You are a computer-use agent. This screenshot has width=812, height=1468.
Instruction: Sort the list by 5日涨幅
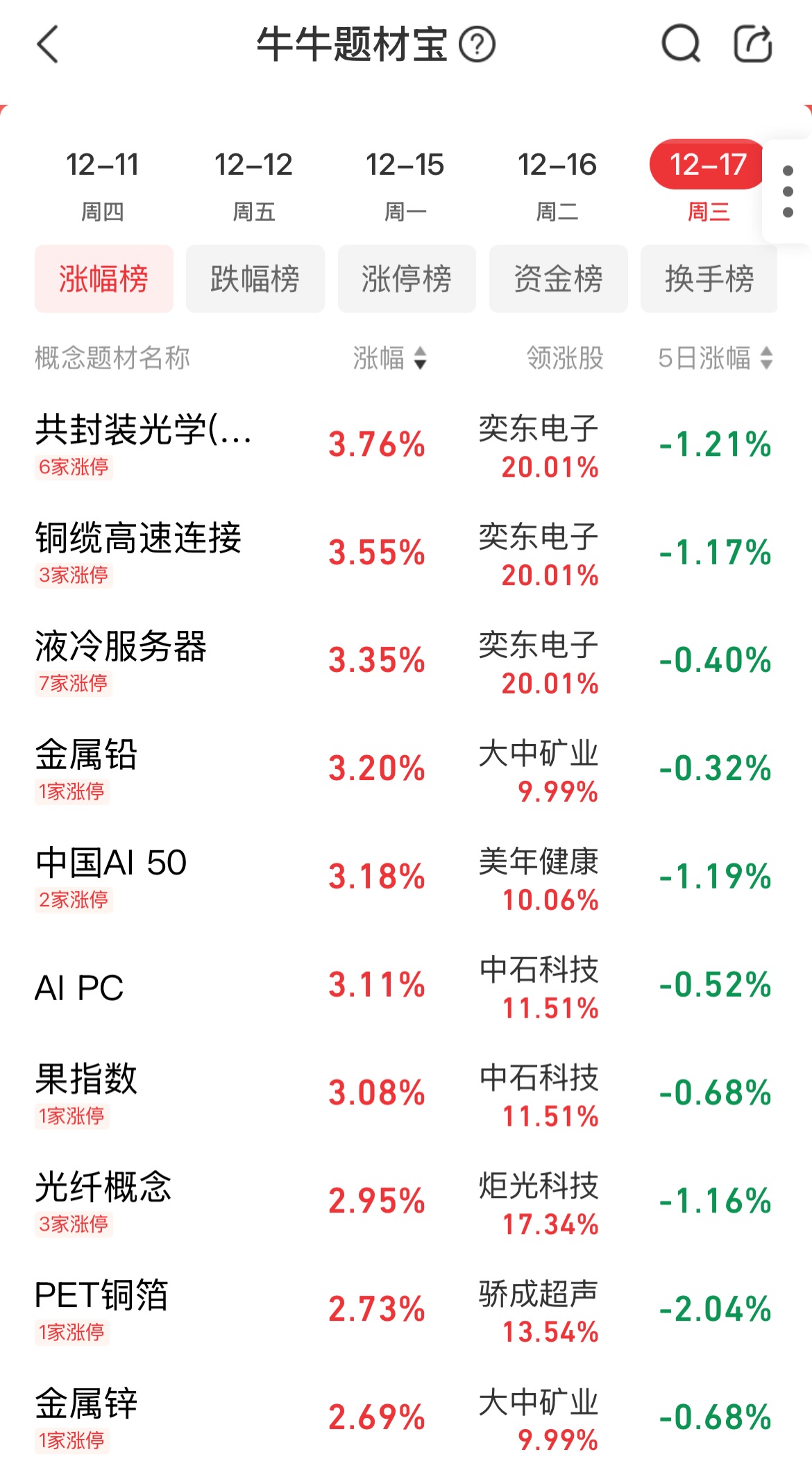715,358
